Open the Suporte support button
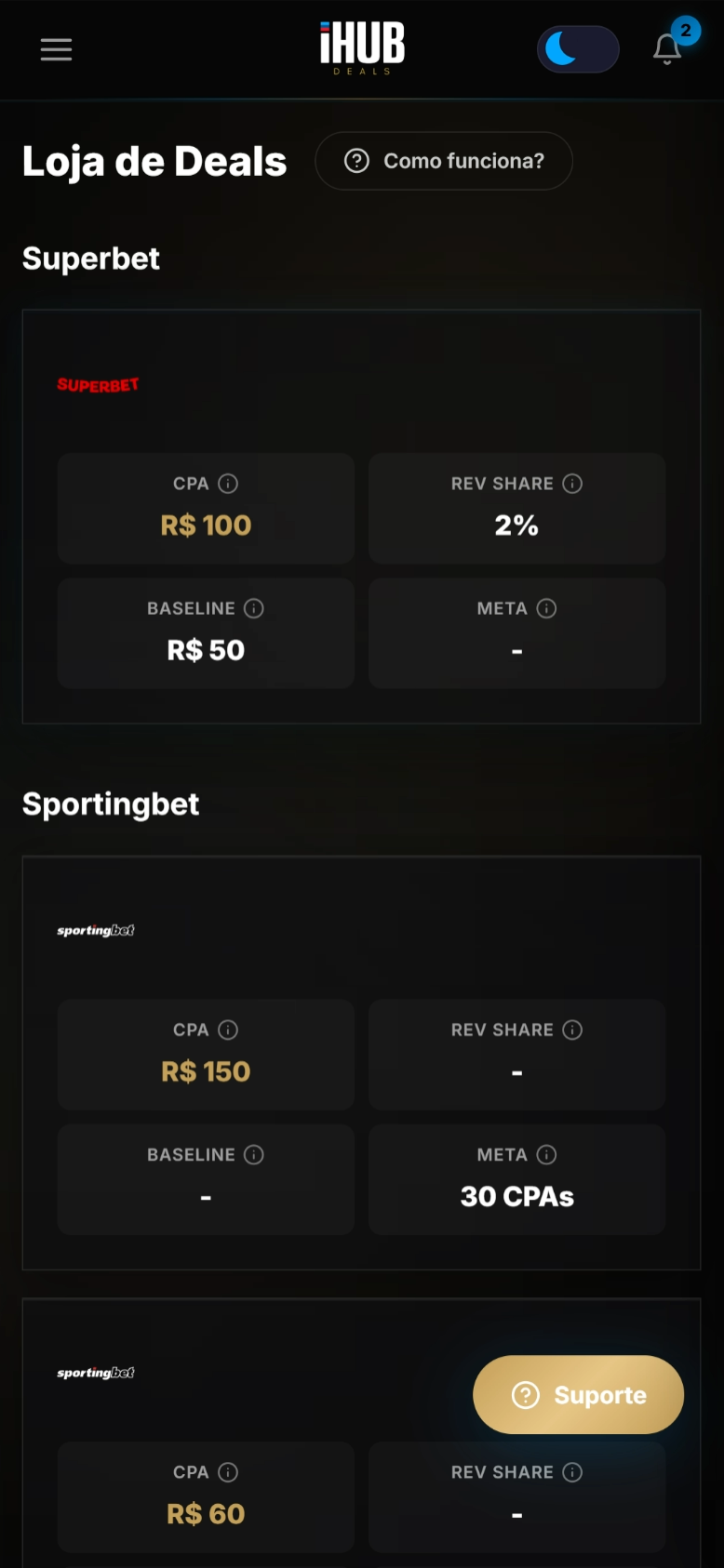Screen dimensions: 724x1568 (578, 1395)
